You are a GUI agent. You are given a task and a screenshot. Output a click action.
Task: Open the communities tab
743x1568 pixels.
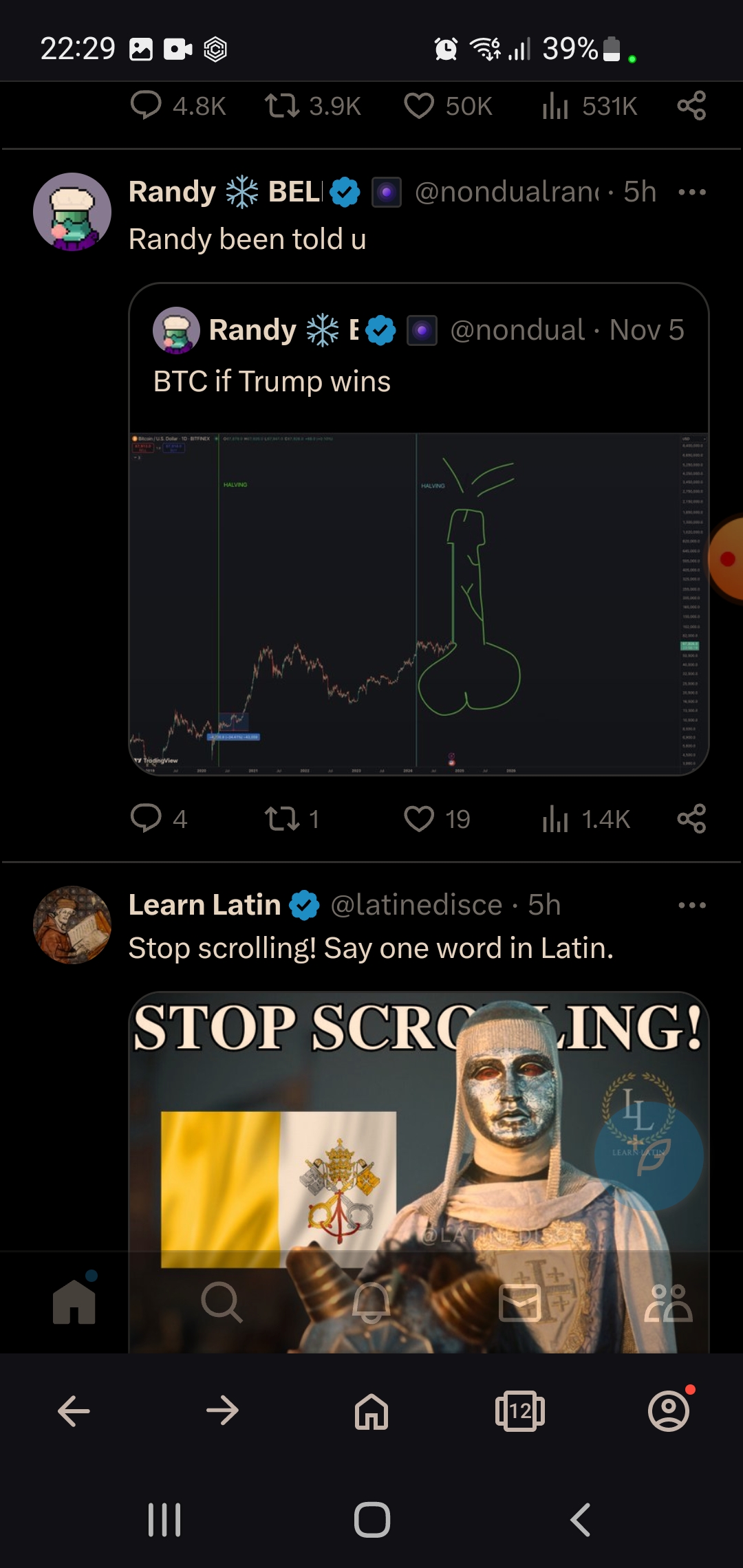[668, 1302]
